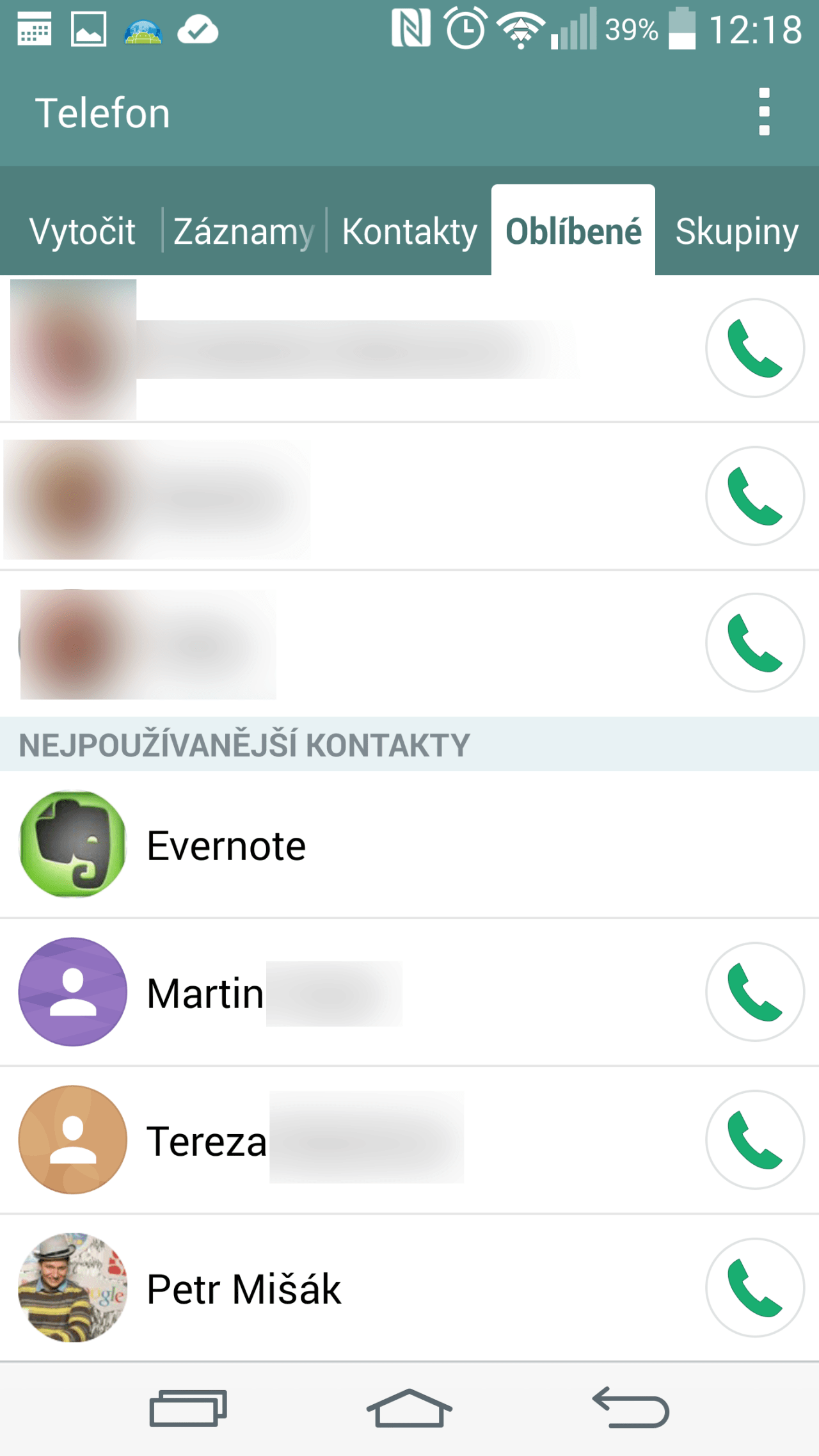This screenshot has width=819, height=1456.
Task: Switch to the Vytočit tab
Action: click(82, 231)
